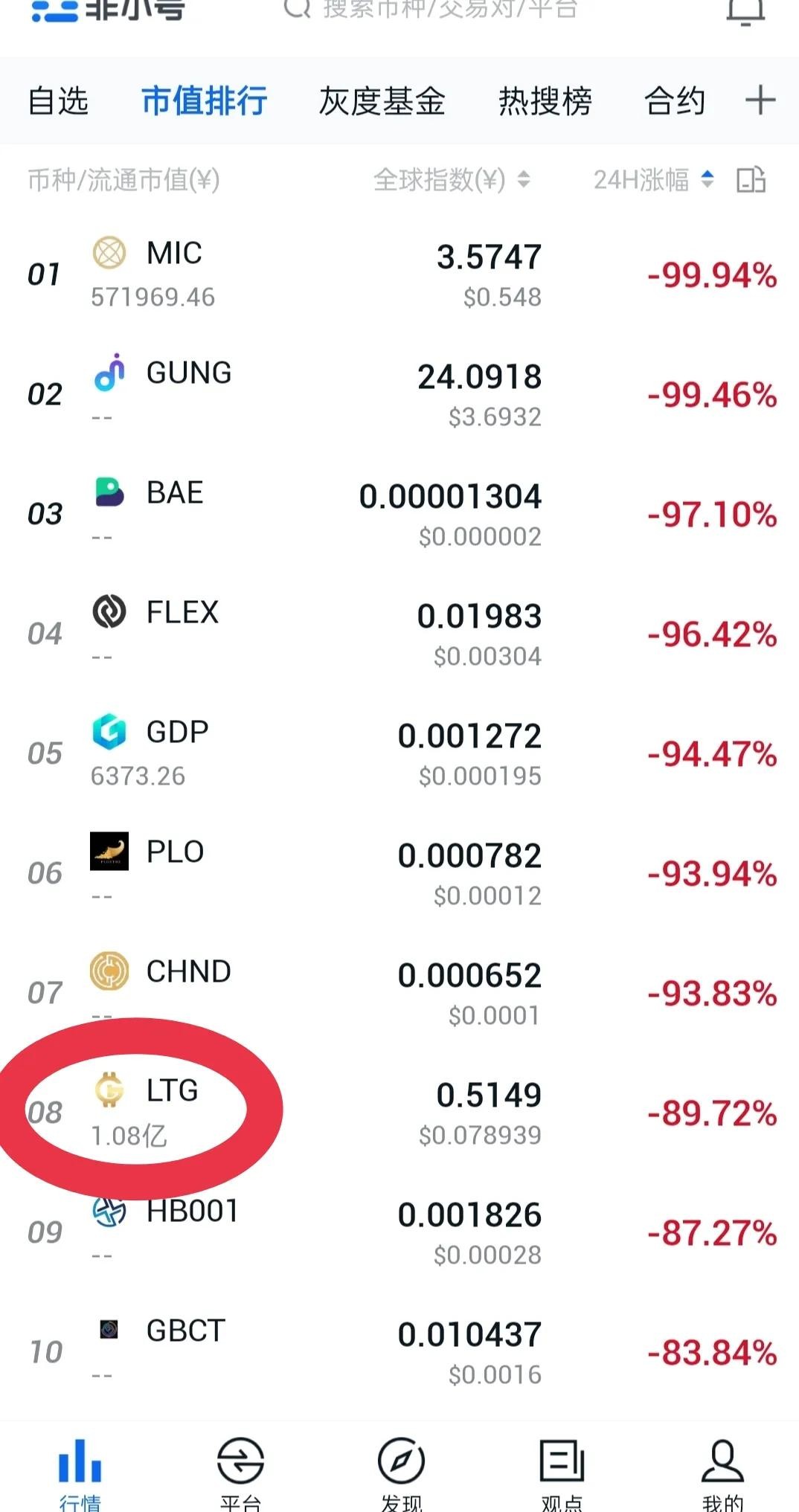Tap the plus icon to add tabs

760,100
